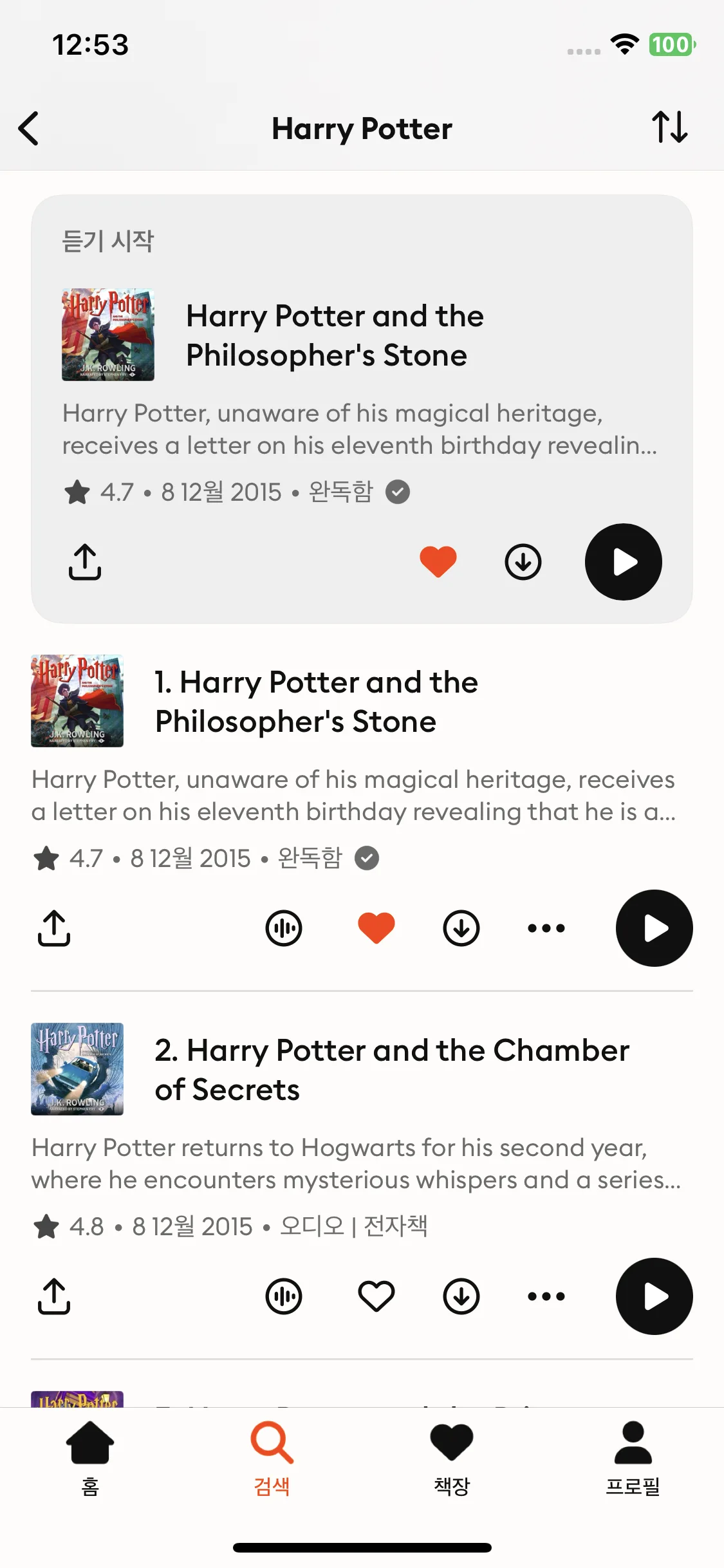Go back from the Harry Potter series
The width and height of the screenshot is (724, 1568).
[29, 128]
